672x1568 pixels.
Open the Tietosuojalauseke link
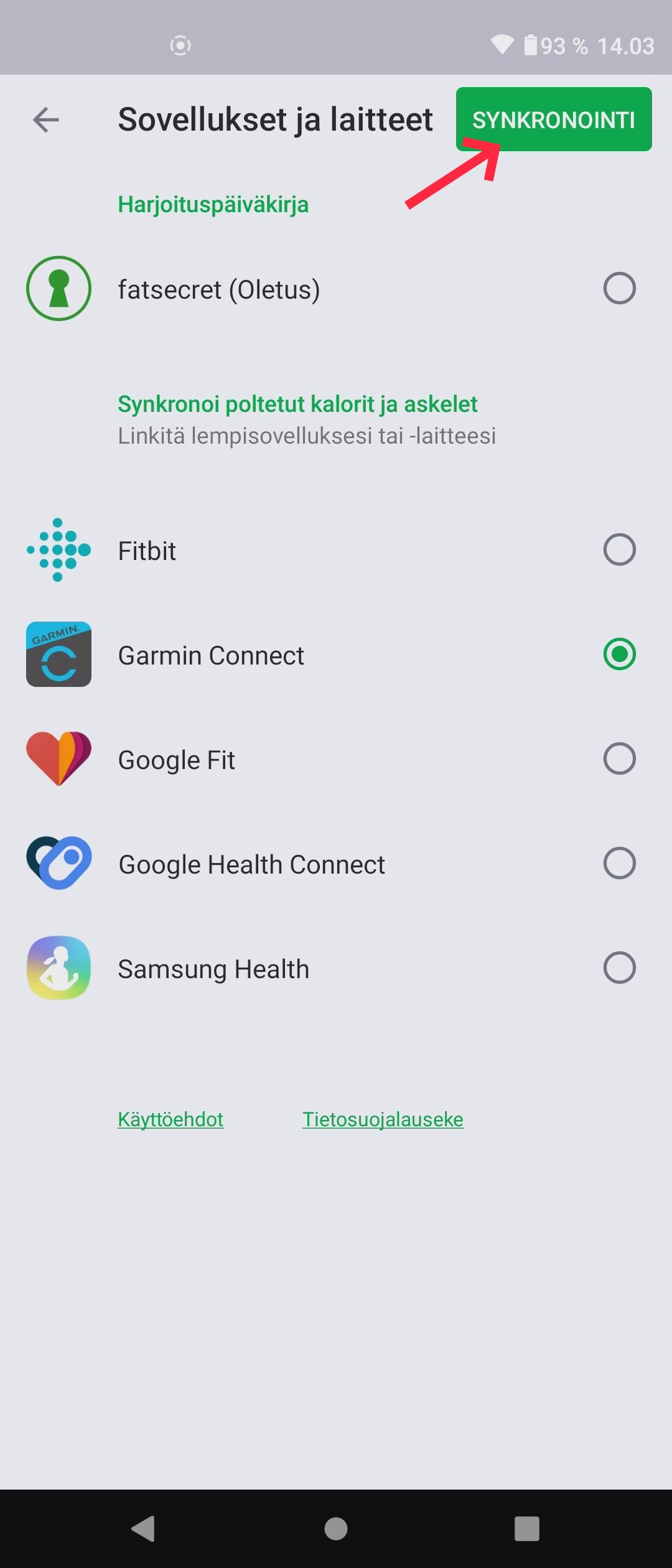[x=383, y=1119]
